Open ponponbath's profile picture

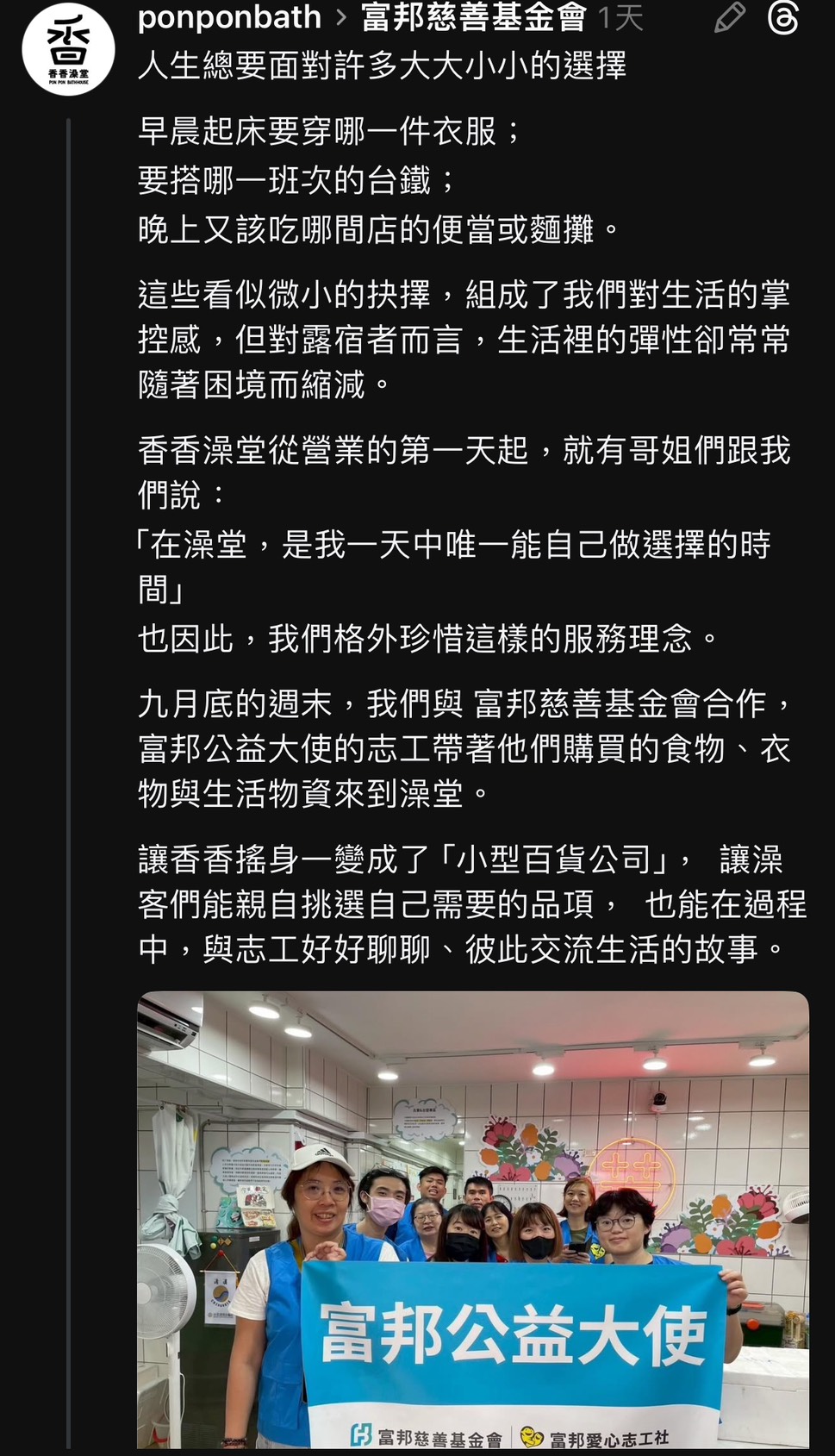pos(68,48)
